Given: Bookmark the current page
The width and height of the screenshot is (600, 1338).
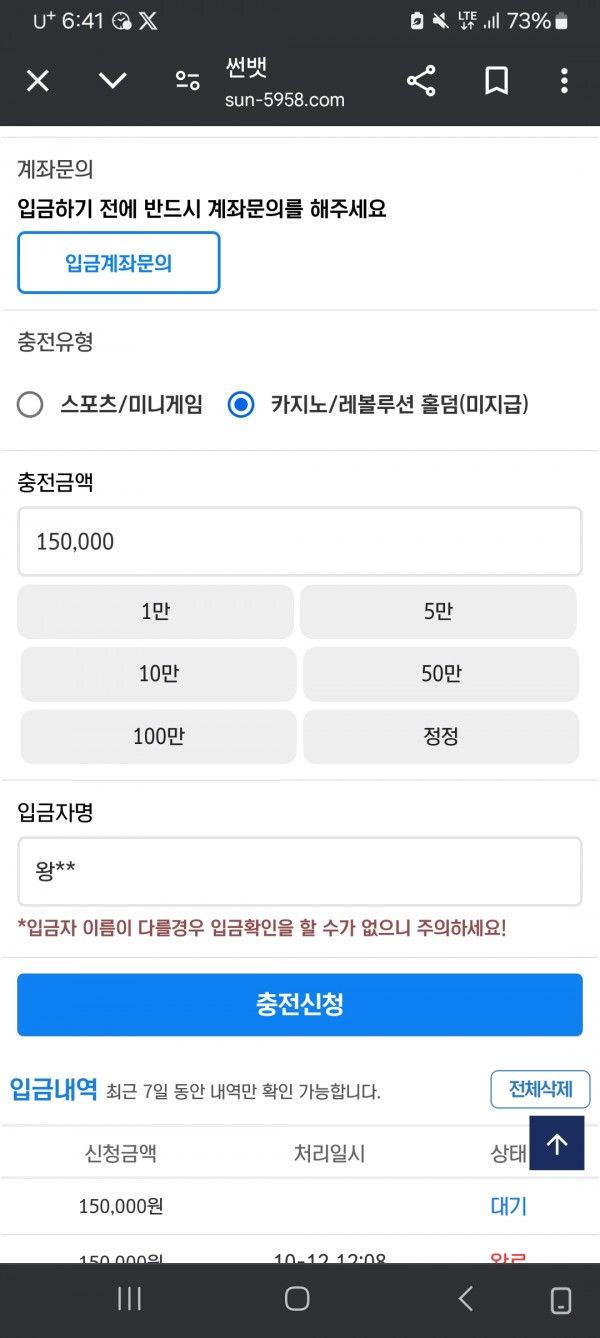Looking at the screenshot, I should tap(497, 81).
